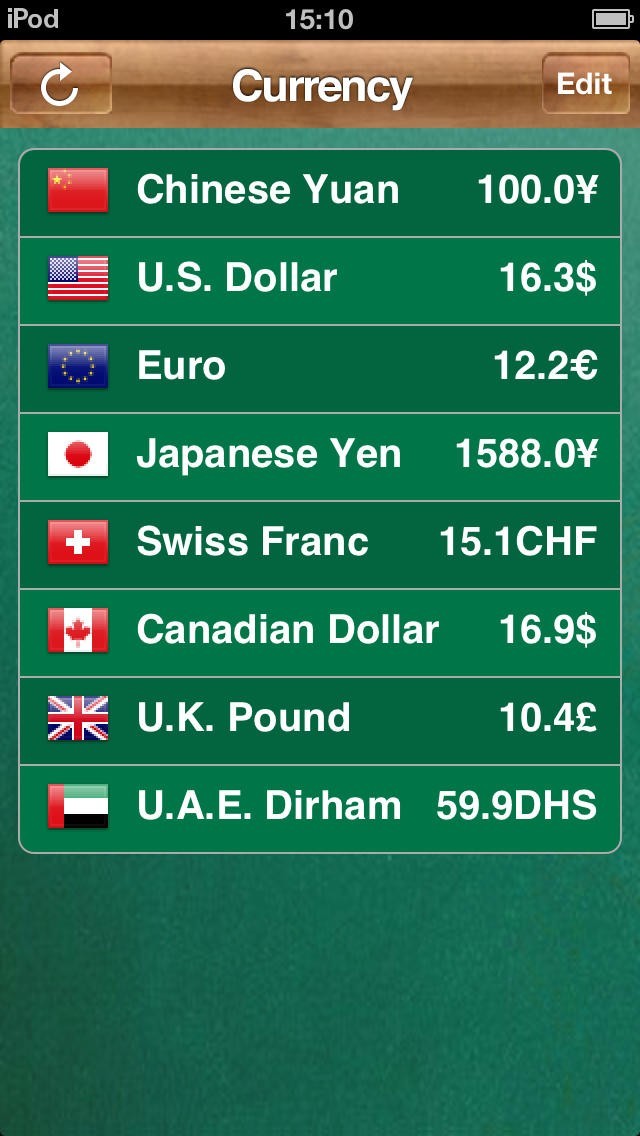Select the Japanese Yen row
Image resolution: width=640 pixels, height=1136 pixels.
(320, 456)
